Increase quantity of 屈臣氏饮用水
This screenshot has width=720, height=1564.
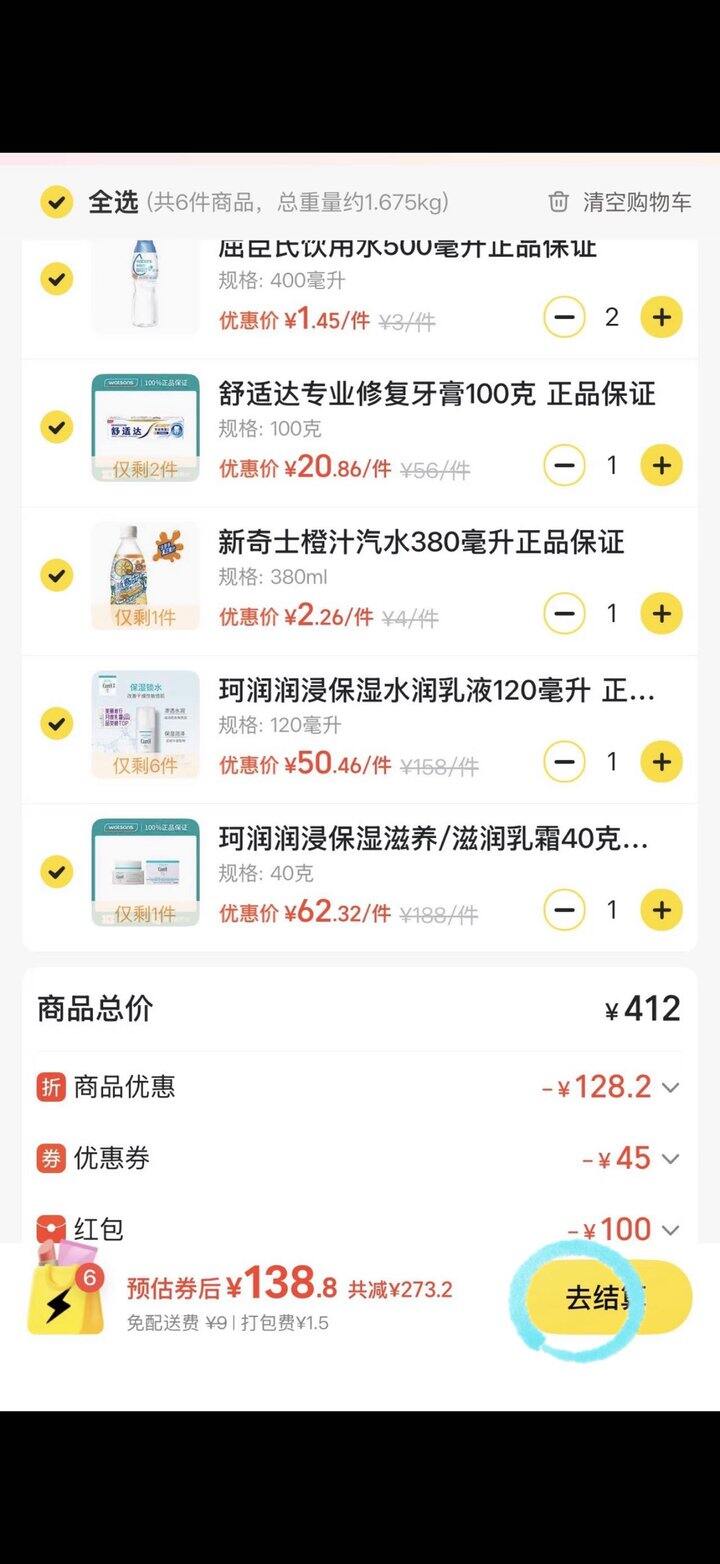coord(661,318)
